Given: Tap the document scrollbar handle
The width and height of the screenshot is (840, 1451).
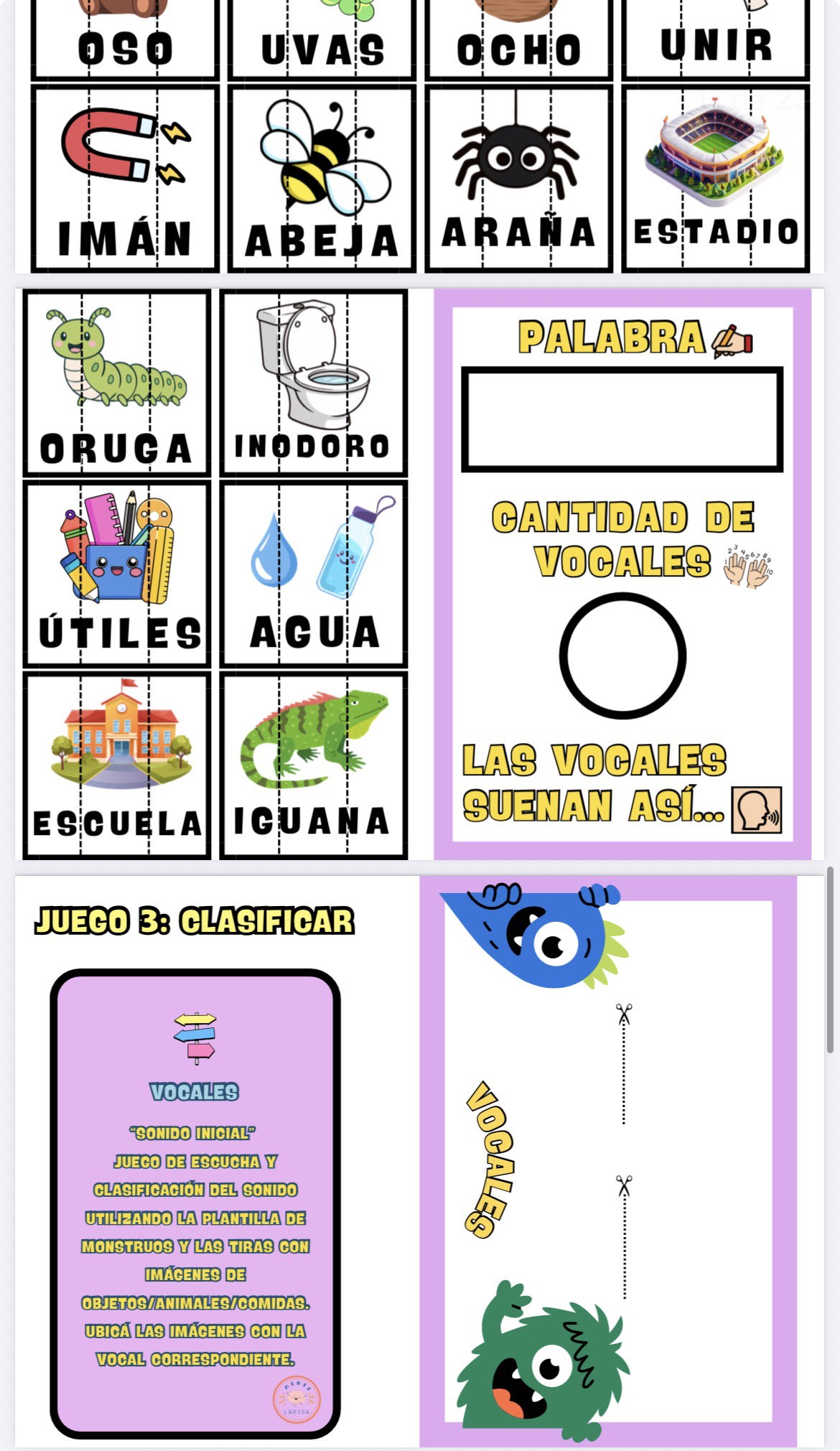Looking at the screenshot, I should pyautogui.click(x=831, y=959).
